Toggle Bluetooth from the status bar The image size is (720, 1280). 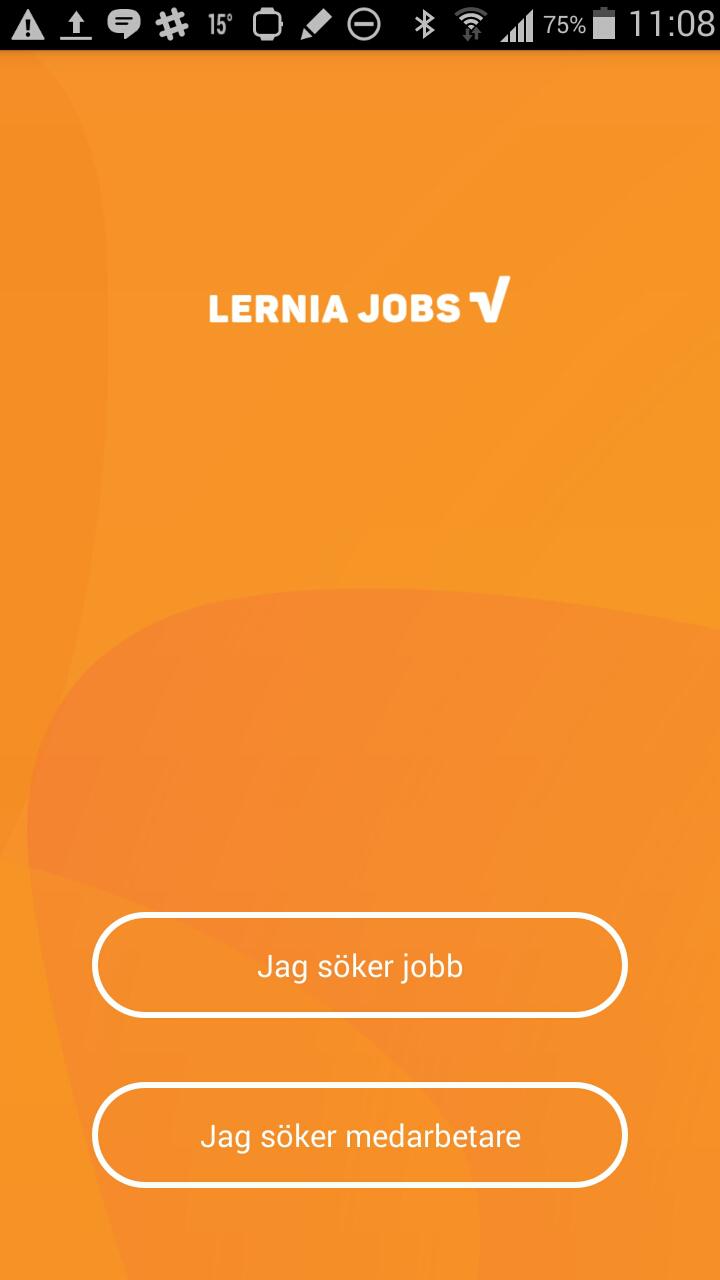(423, 24)
